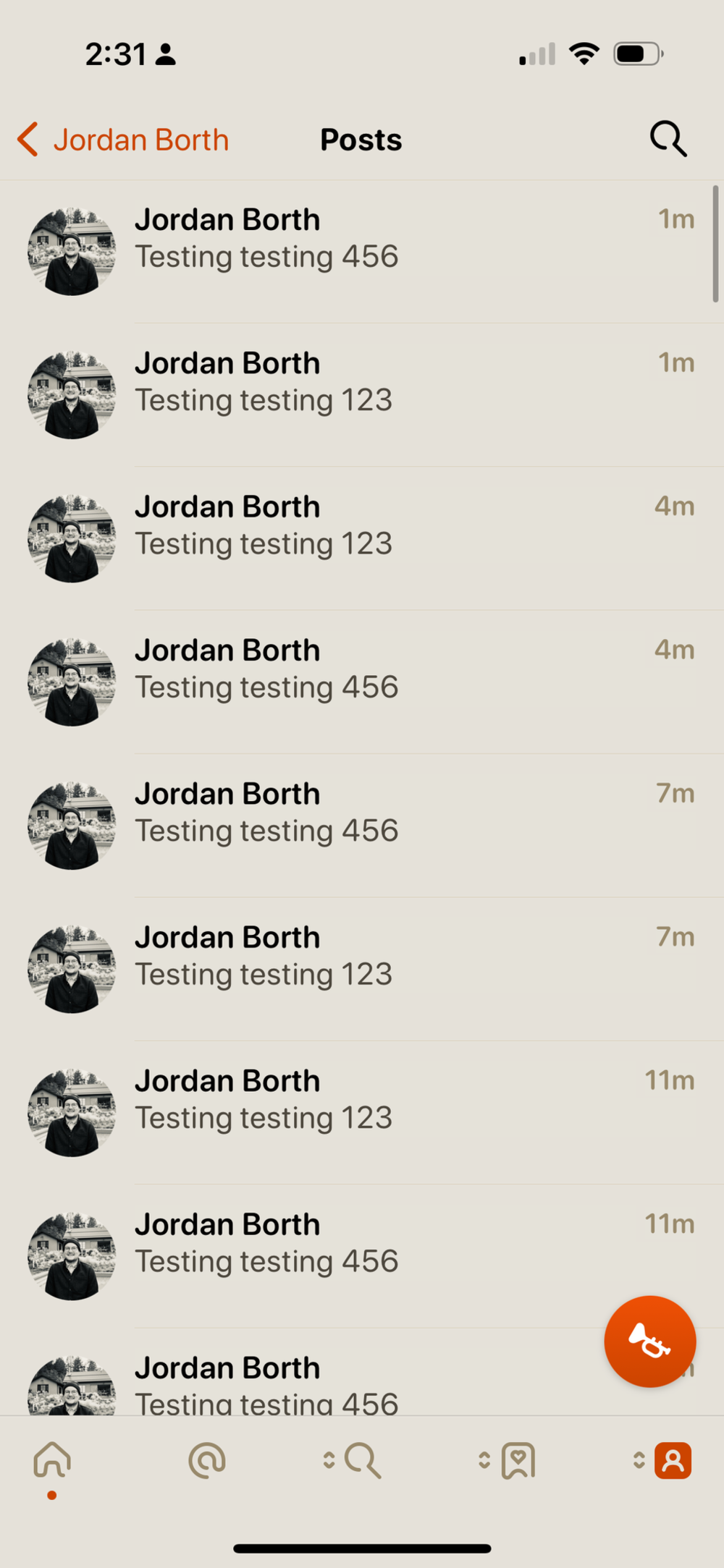
Task: Open the Search tab in the bottom bar
Action: pyautogui.click(x=361, y=1460)
